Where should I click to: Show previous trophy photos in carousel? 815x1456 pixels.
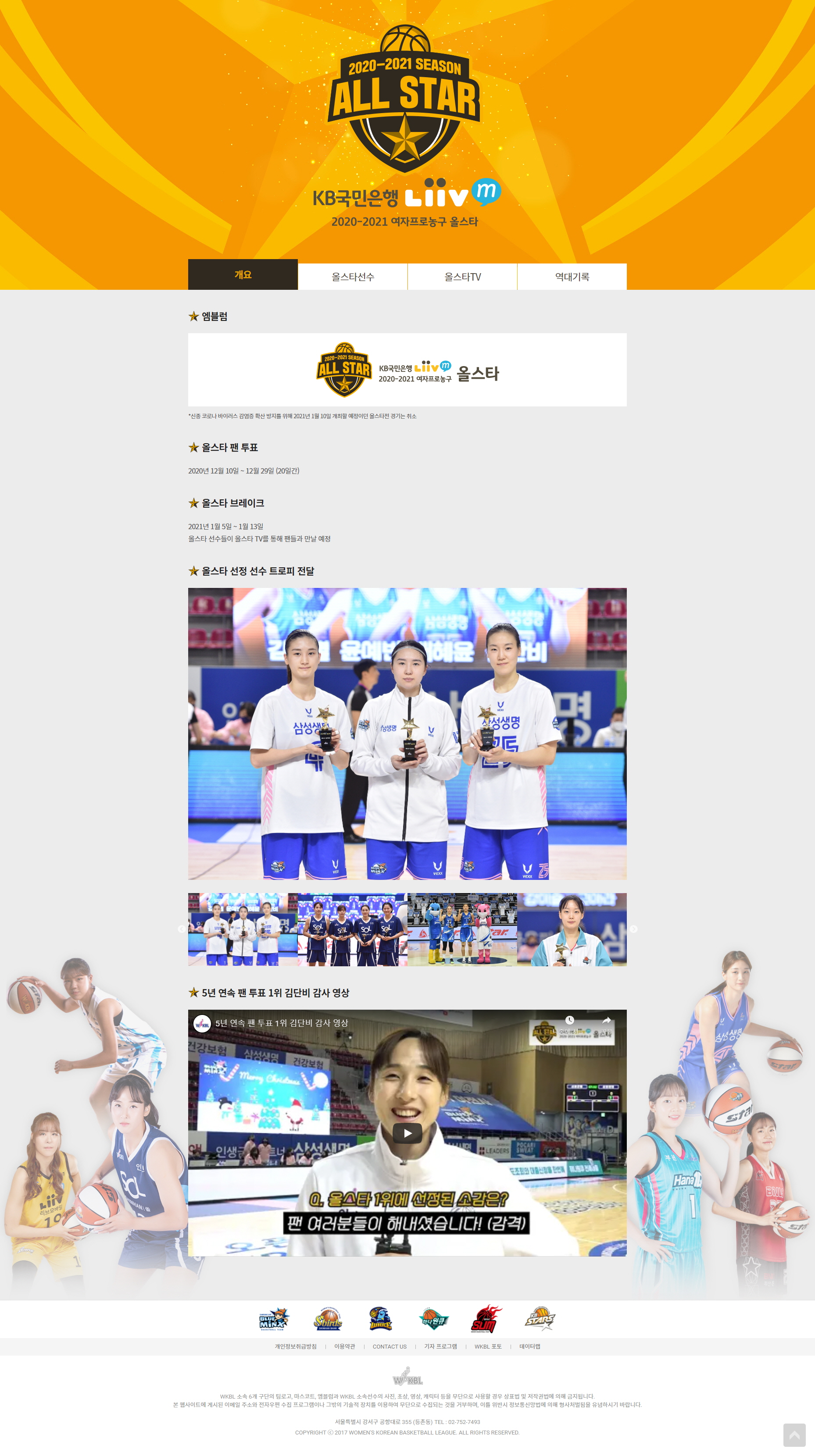pos(181,929)
